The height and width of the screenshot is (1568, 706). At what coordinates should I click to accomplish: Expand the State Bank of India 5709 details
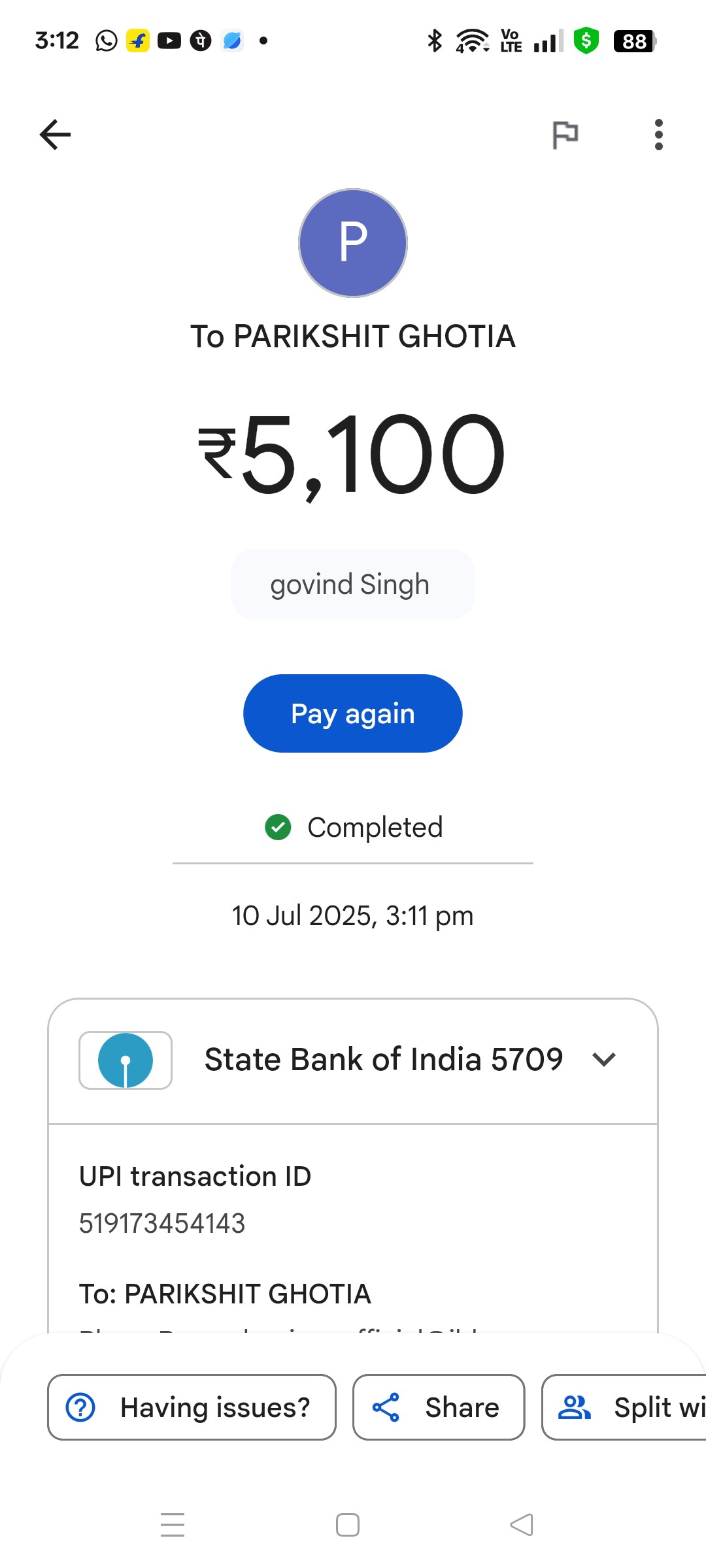tap(353, 1060)
